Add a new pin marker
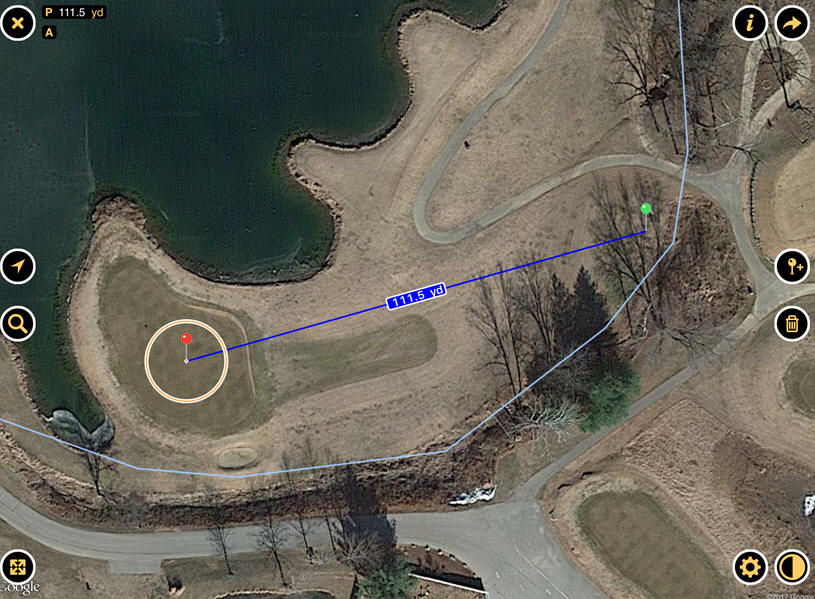The height and width of the screenshot is (599, 815). pos(792,266)
